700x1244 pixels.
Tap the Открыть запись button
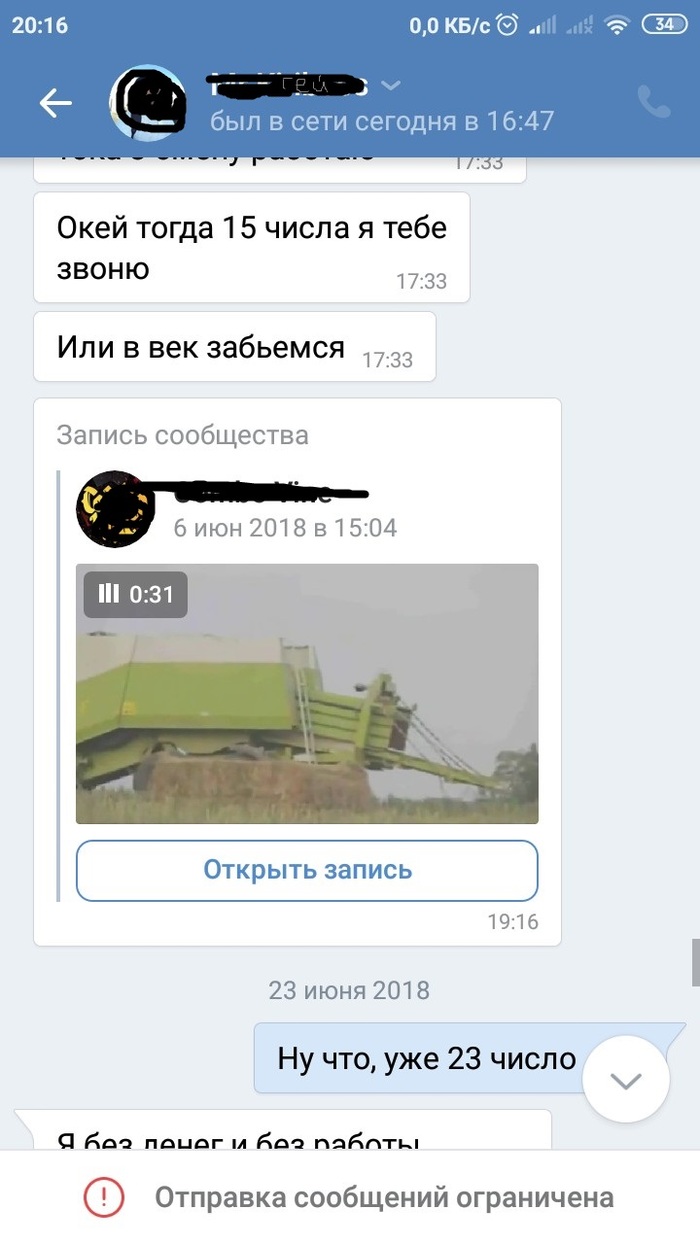[307, 870]
